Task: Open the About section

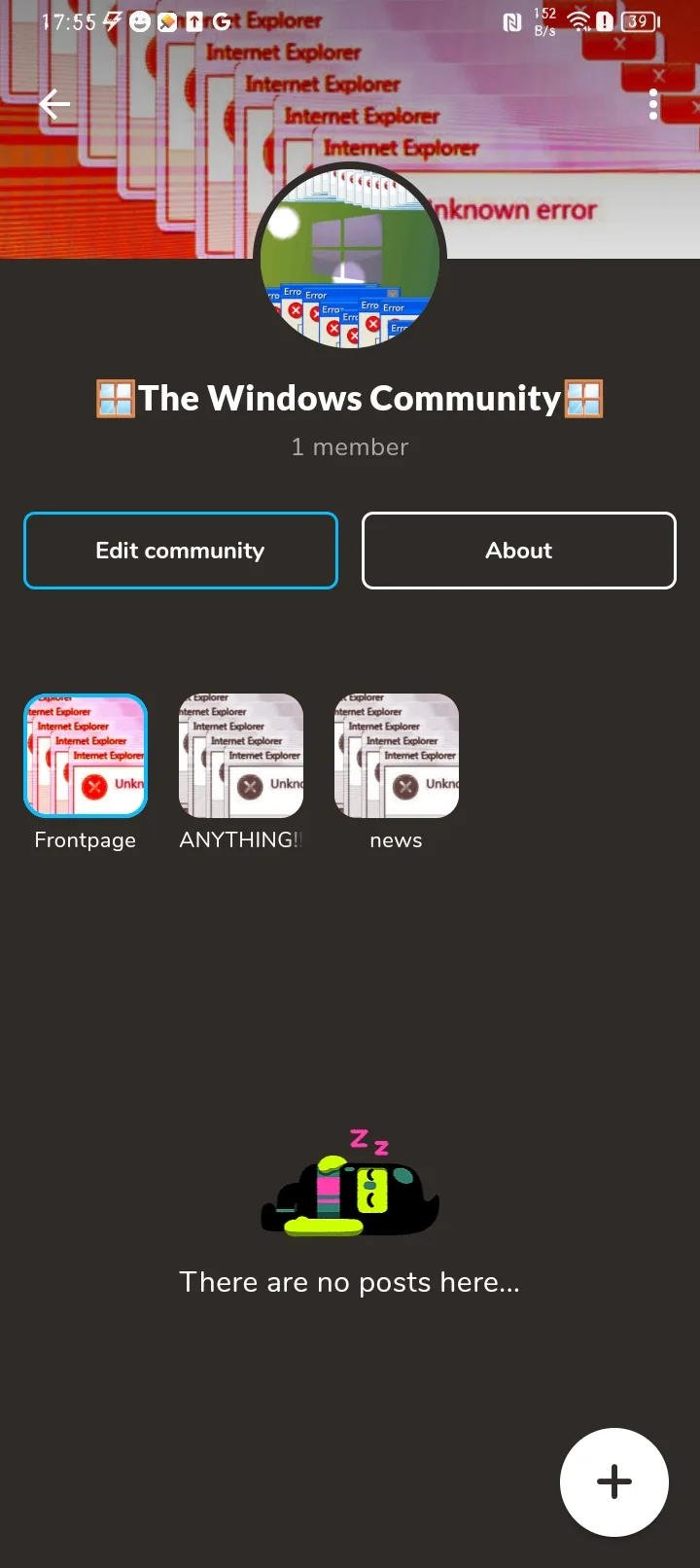Action: [519, 551]
